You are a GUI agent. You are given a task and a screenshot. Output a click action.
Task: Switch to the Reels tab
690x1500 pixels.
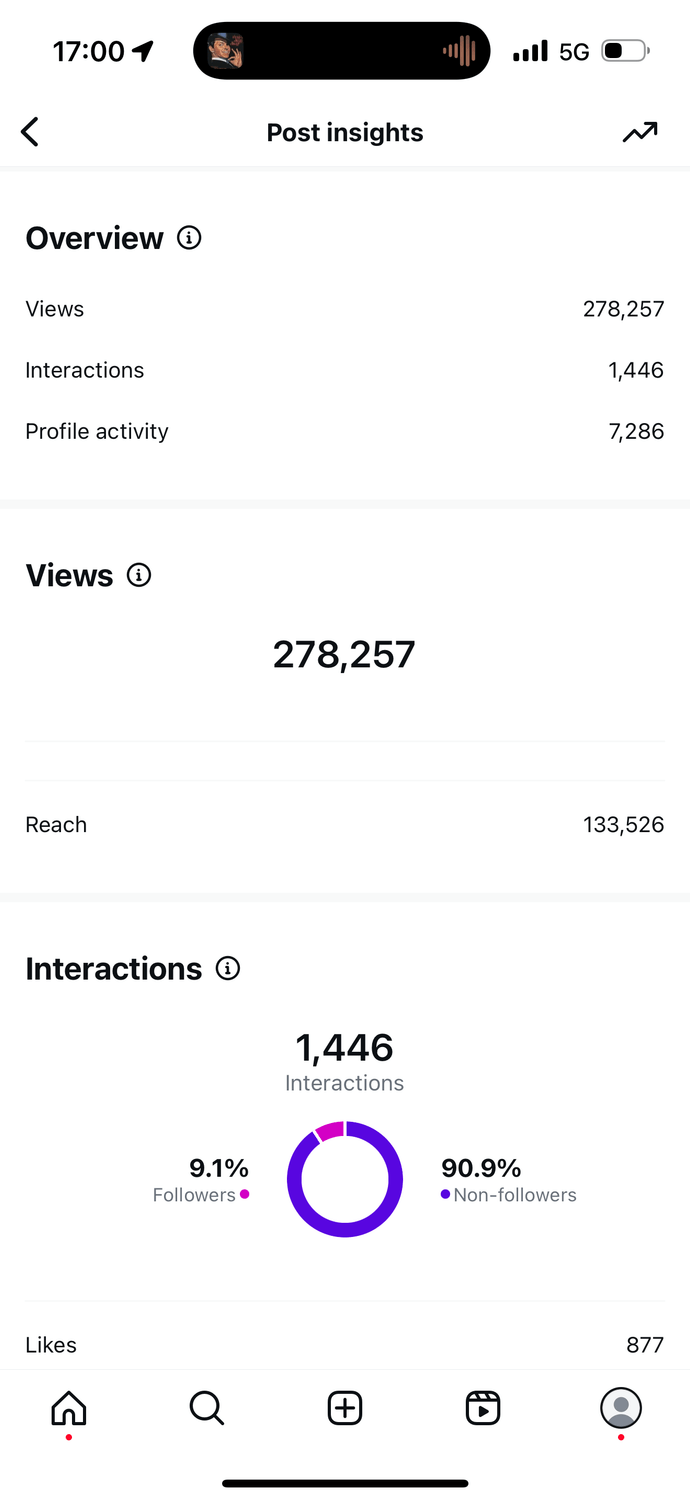tap(483, 1408)
